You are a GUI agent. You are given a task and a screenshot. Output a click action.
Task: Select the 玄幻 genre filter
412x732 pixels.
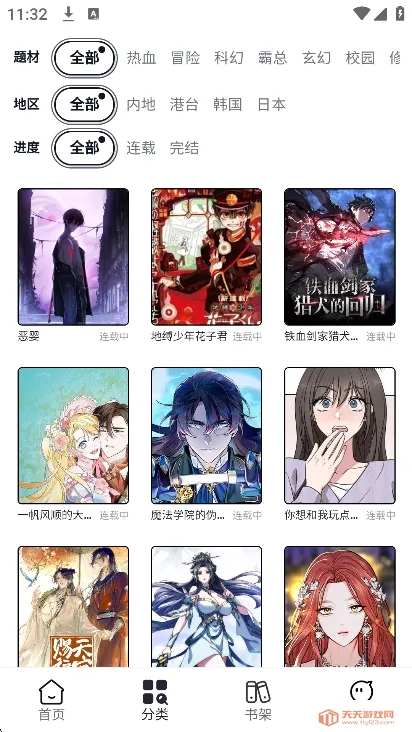[316, 58]
